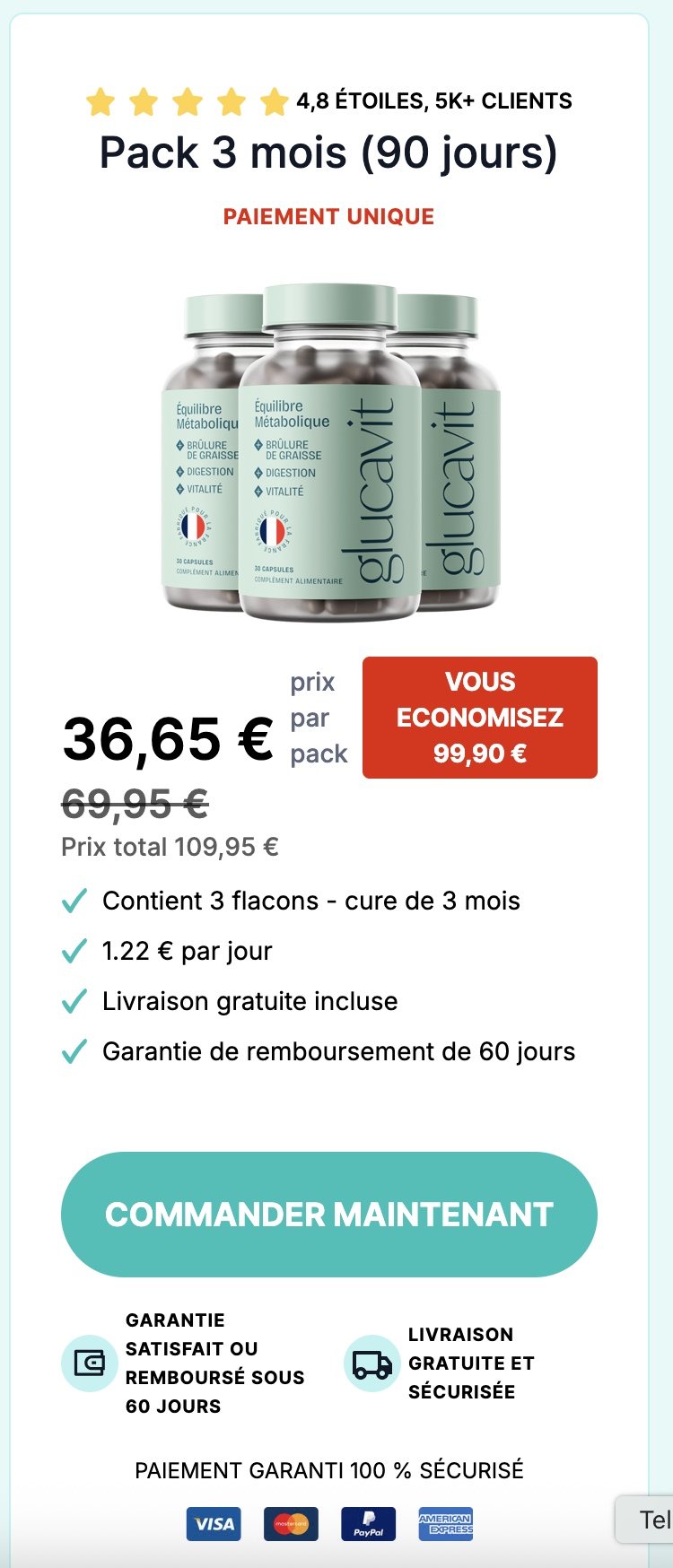This screenshot has width=673, height=1568.
Task: Tap the COMMANDER MAINTENANT button
Action: (x=328, y=1214)
